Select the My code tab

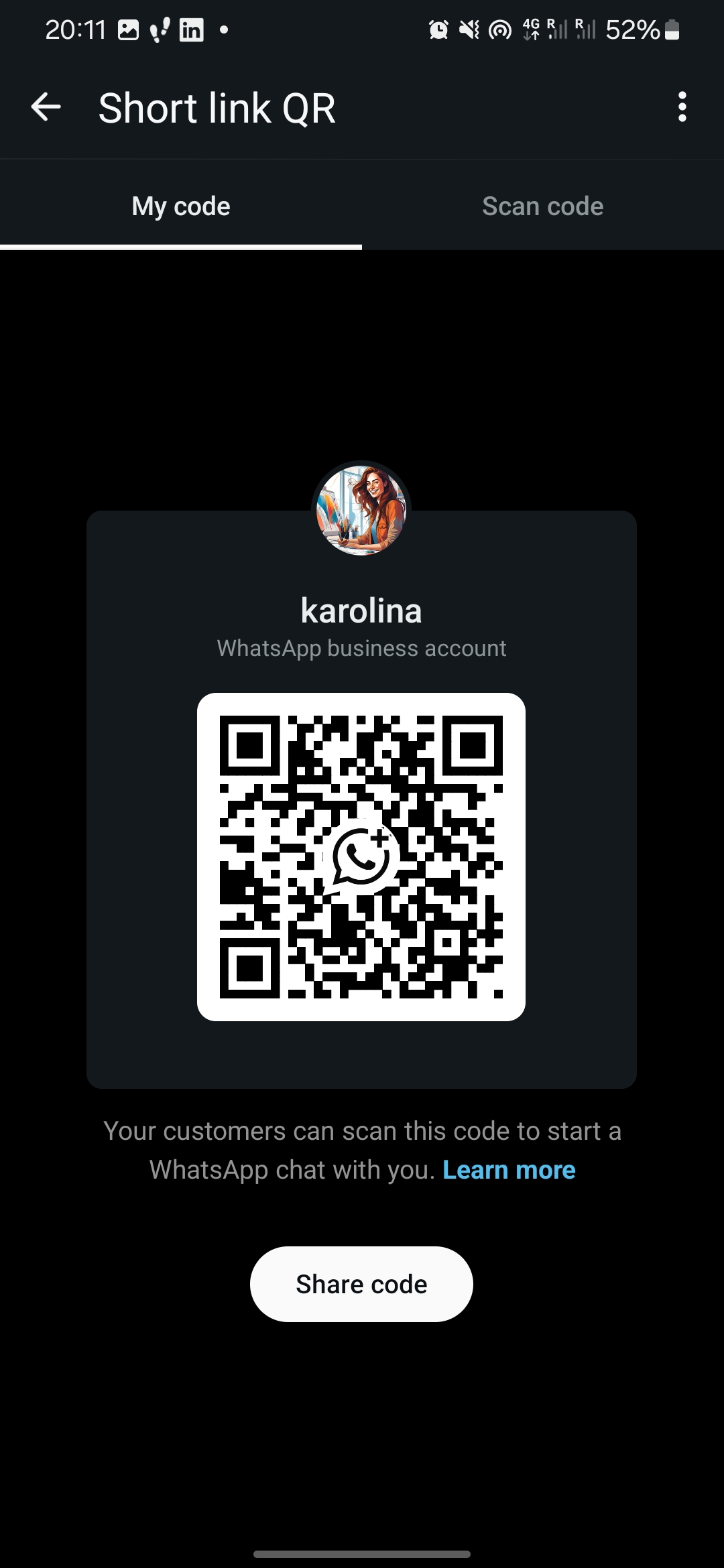[181, 206]
